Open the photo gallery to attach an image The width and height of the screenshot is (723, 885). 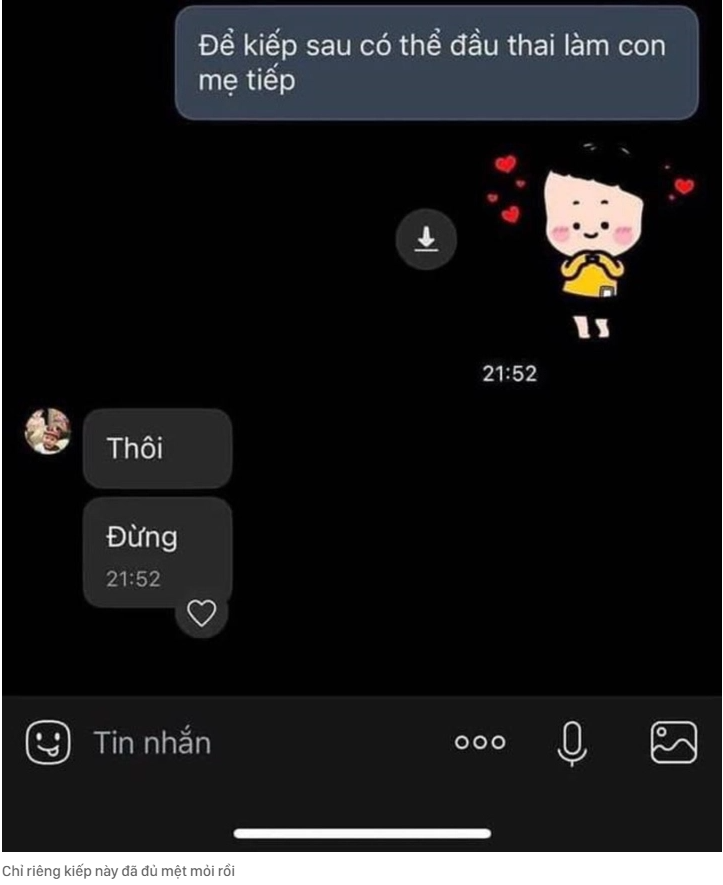[x=673, y=743]
